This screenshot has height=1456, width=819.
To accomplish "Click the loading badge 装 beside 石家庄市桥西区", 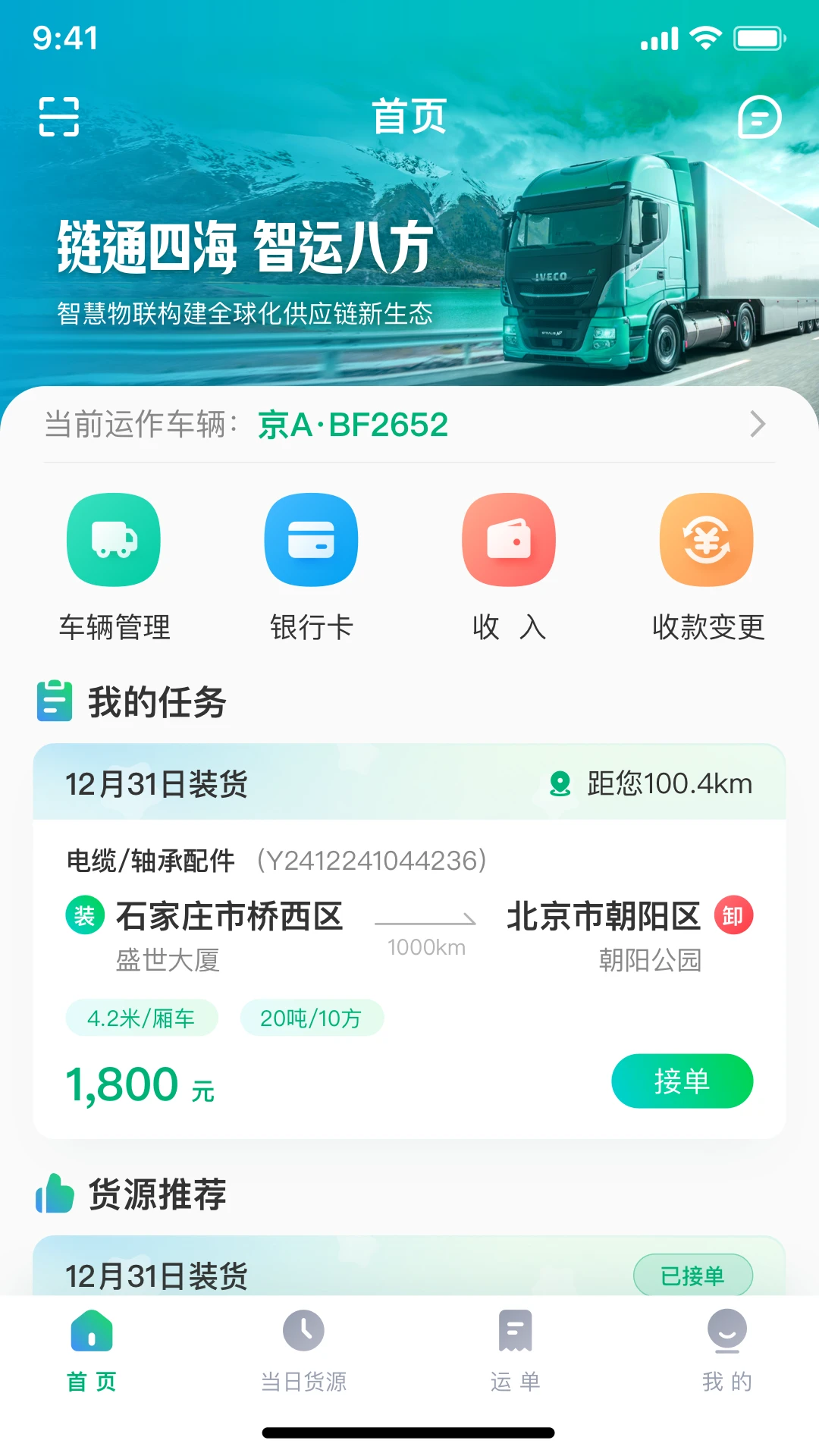I will 83,915.
